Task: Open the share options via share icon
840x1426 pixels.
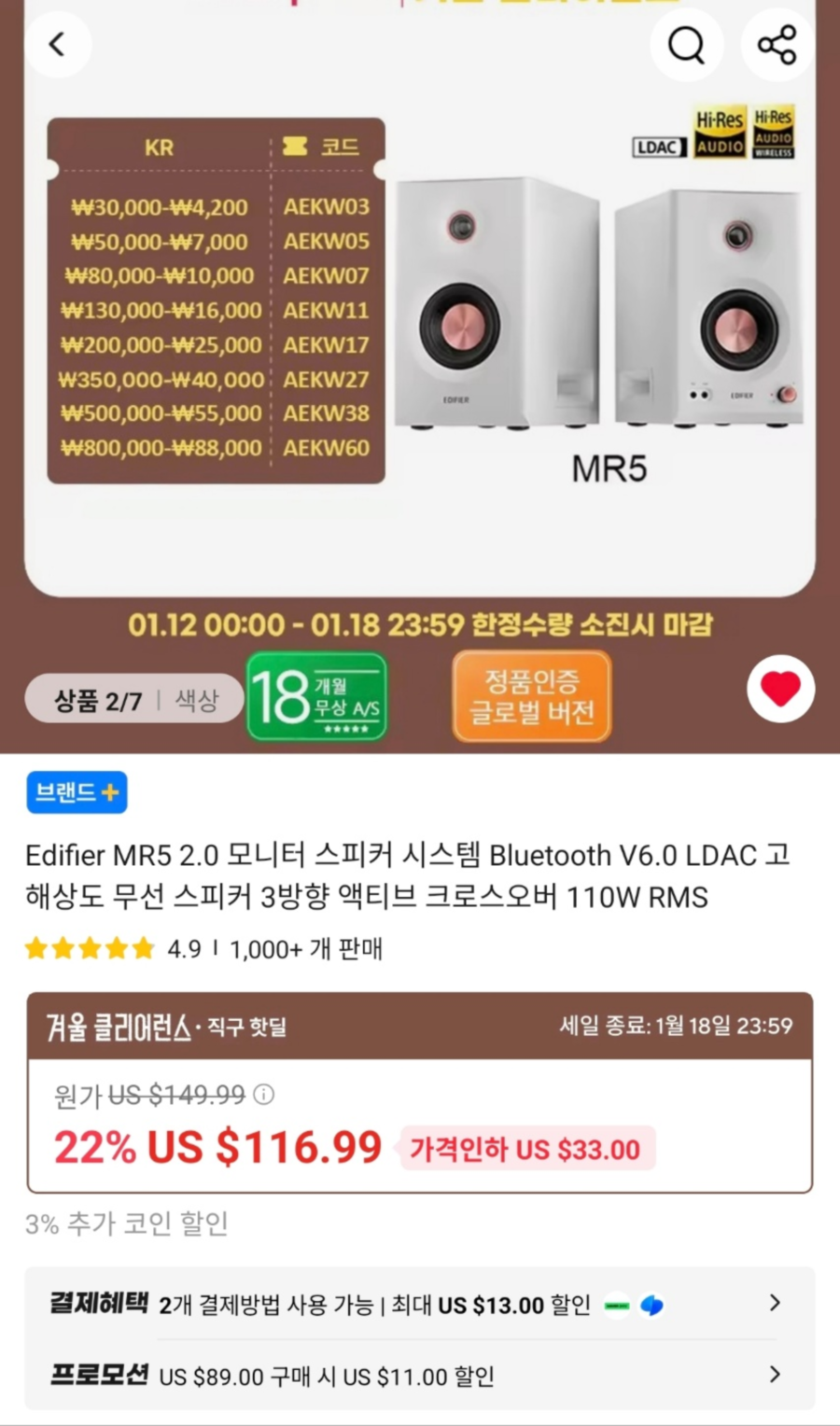Action: pyautogui.click(x=777, y=44)
